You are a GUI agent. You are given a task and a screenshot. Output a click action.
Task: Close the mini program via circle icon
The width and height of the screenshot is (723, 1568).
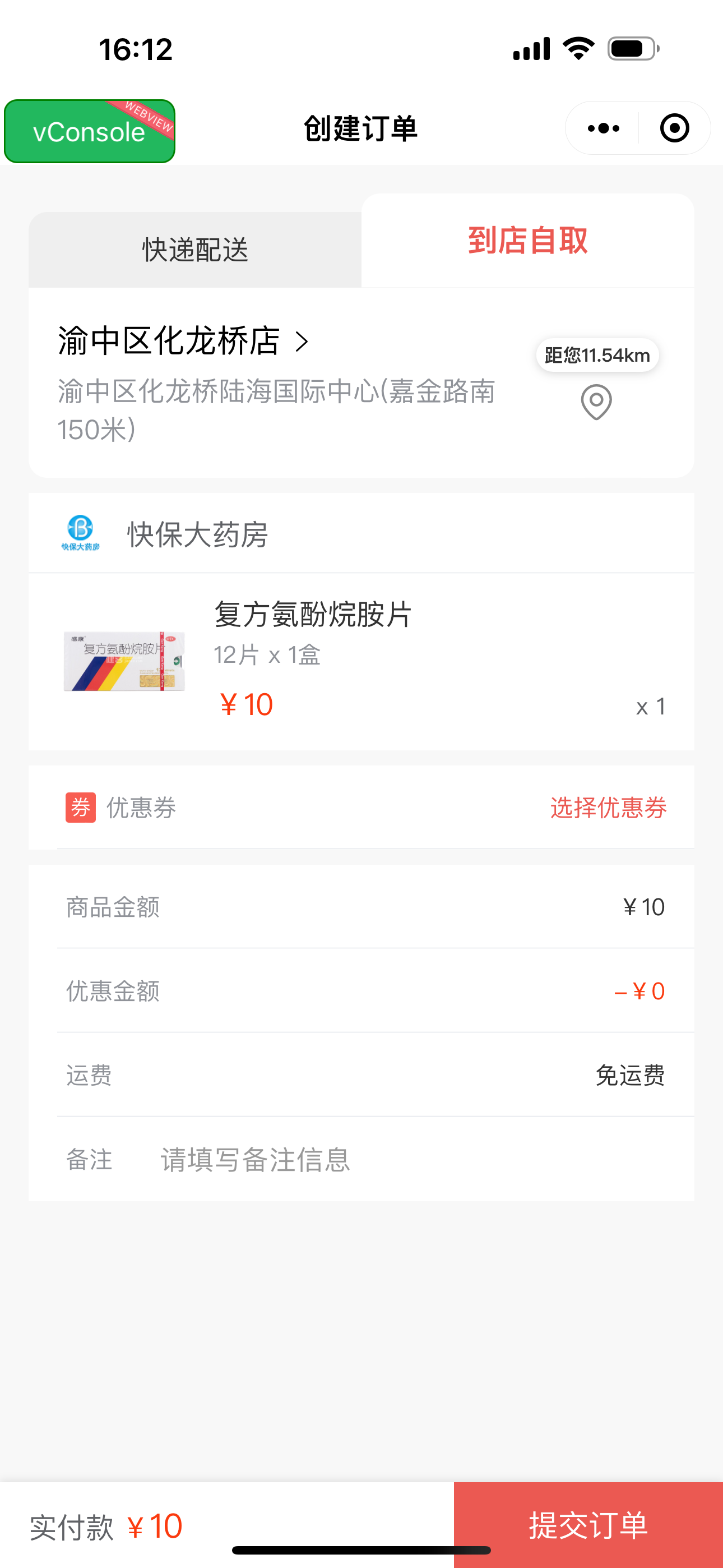point(674,128)
